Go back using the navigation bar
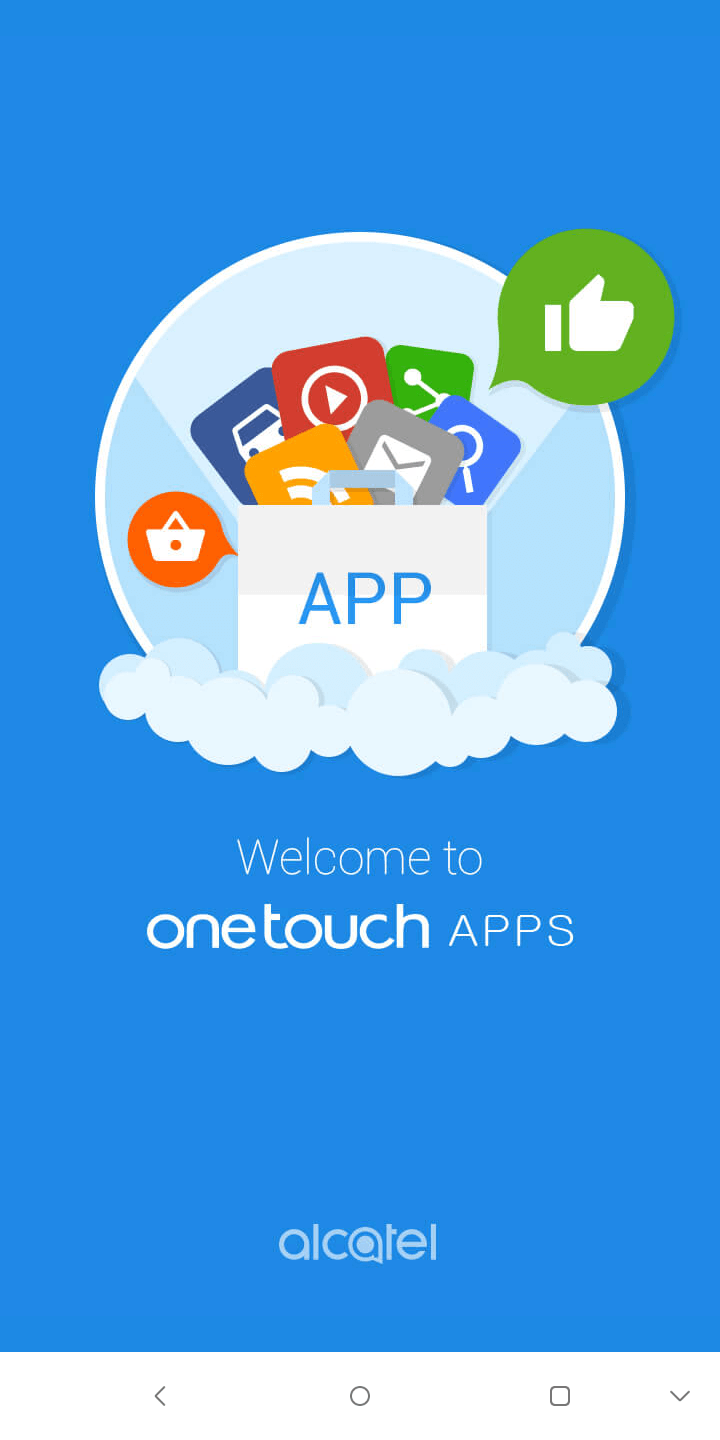The image size is (720, 1440). 160,1396
